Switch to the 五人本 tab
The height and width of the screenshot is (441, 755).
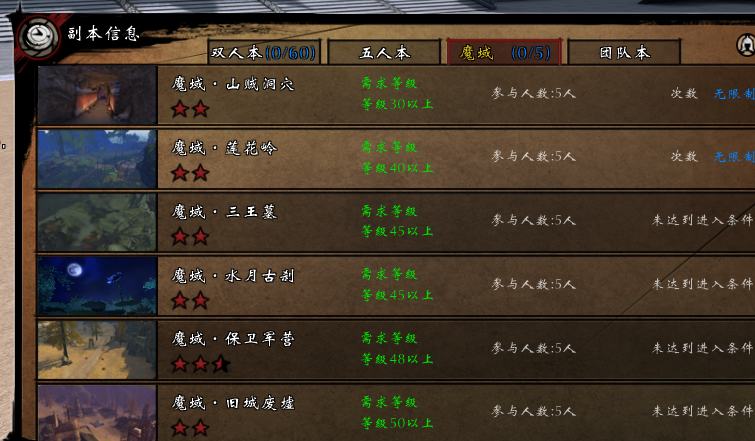click(x=384, y=52)
